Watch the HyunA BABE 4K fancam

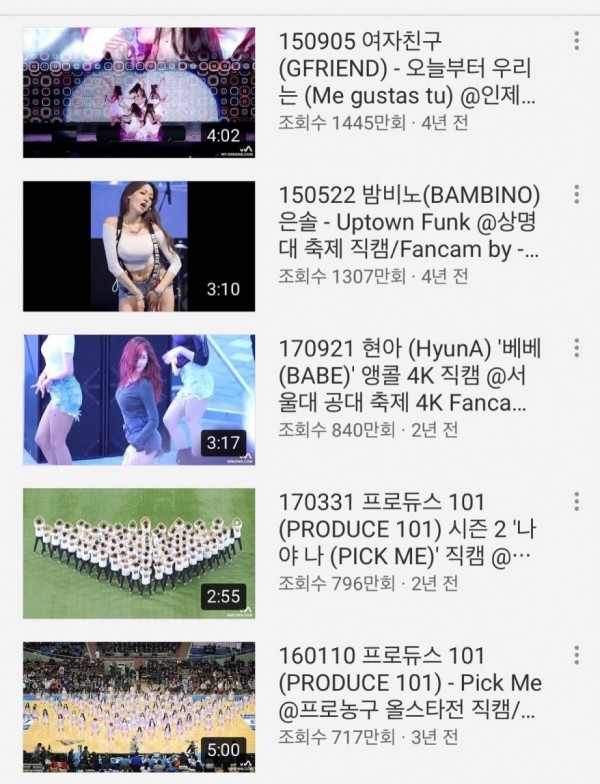pos(138,400)
